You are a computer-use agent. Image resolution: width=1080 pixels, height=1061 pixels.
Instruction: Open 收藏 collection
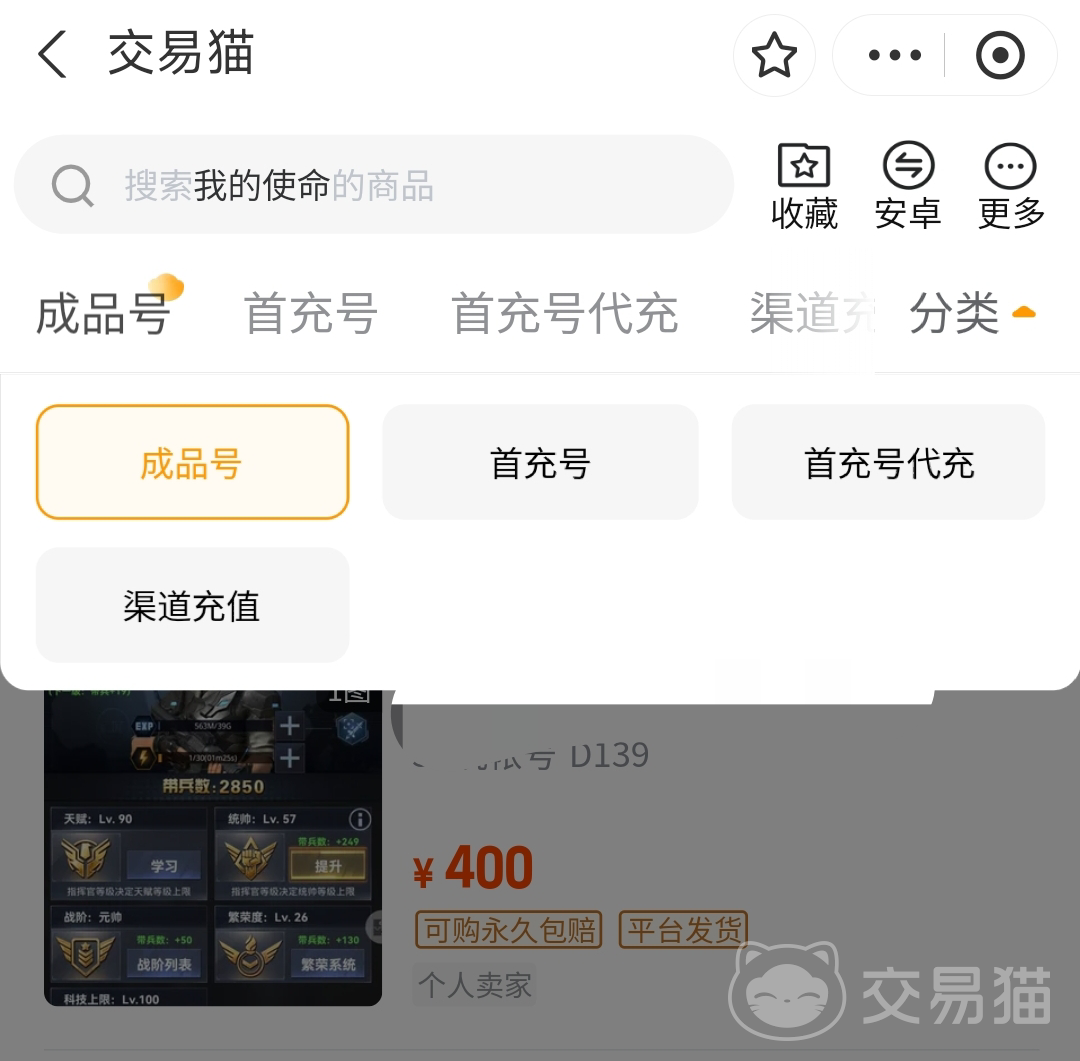804,186
